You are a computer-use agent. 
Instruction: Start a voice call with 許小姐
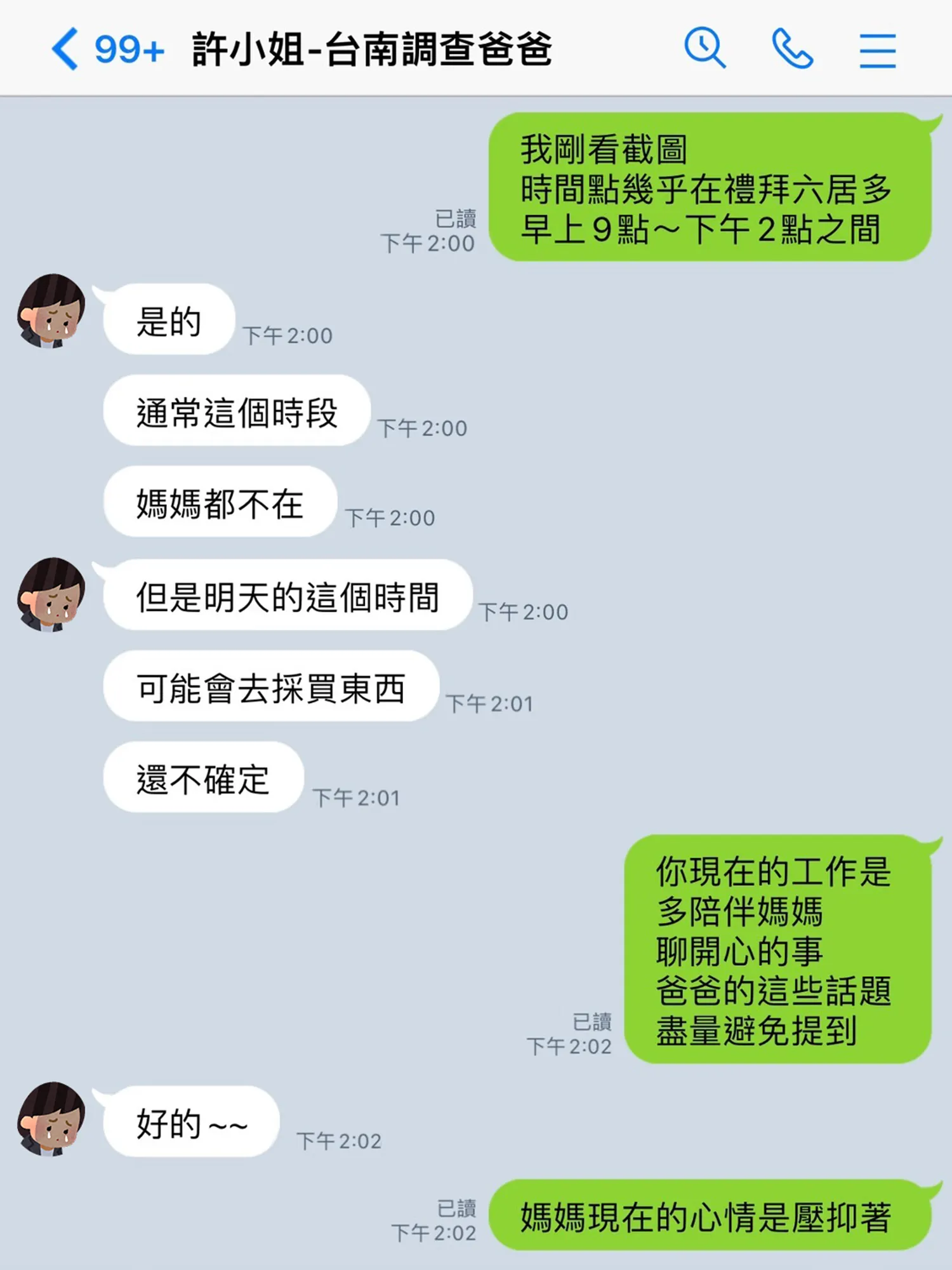[x=792, y=49]
